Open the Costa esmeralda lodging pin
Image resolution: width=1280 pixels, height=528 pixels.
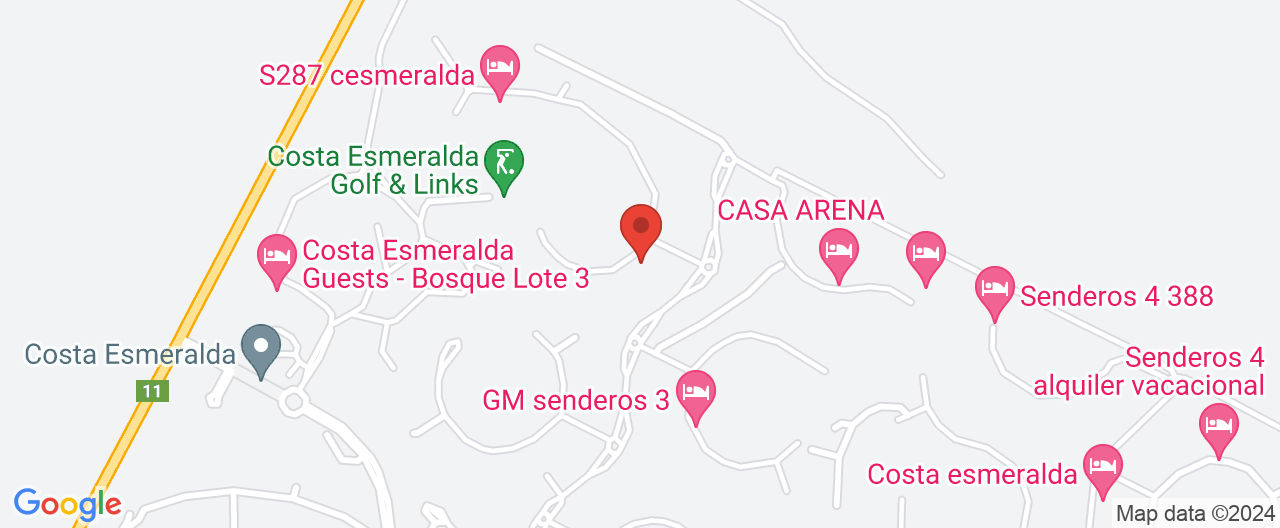pos(1103,467)
